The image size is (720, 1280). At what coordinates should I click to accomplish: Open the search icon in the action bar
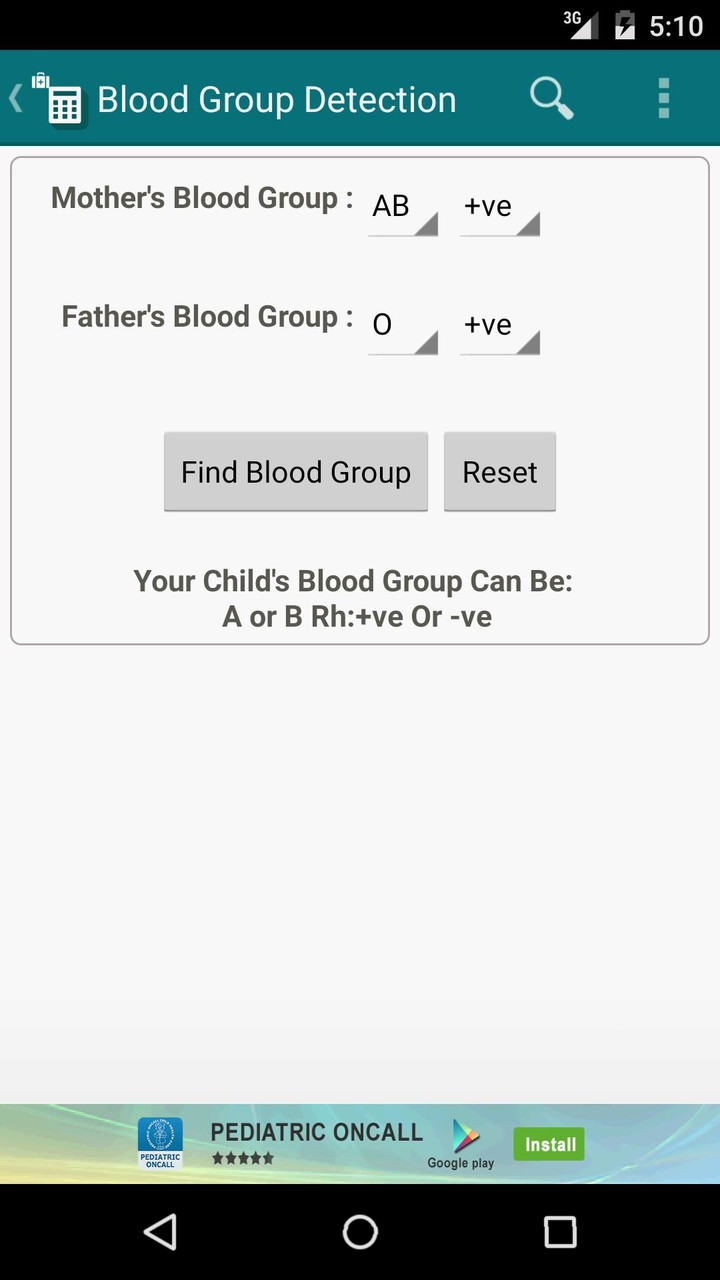pyautogui.click(x=551, y=98)
